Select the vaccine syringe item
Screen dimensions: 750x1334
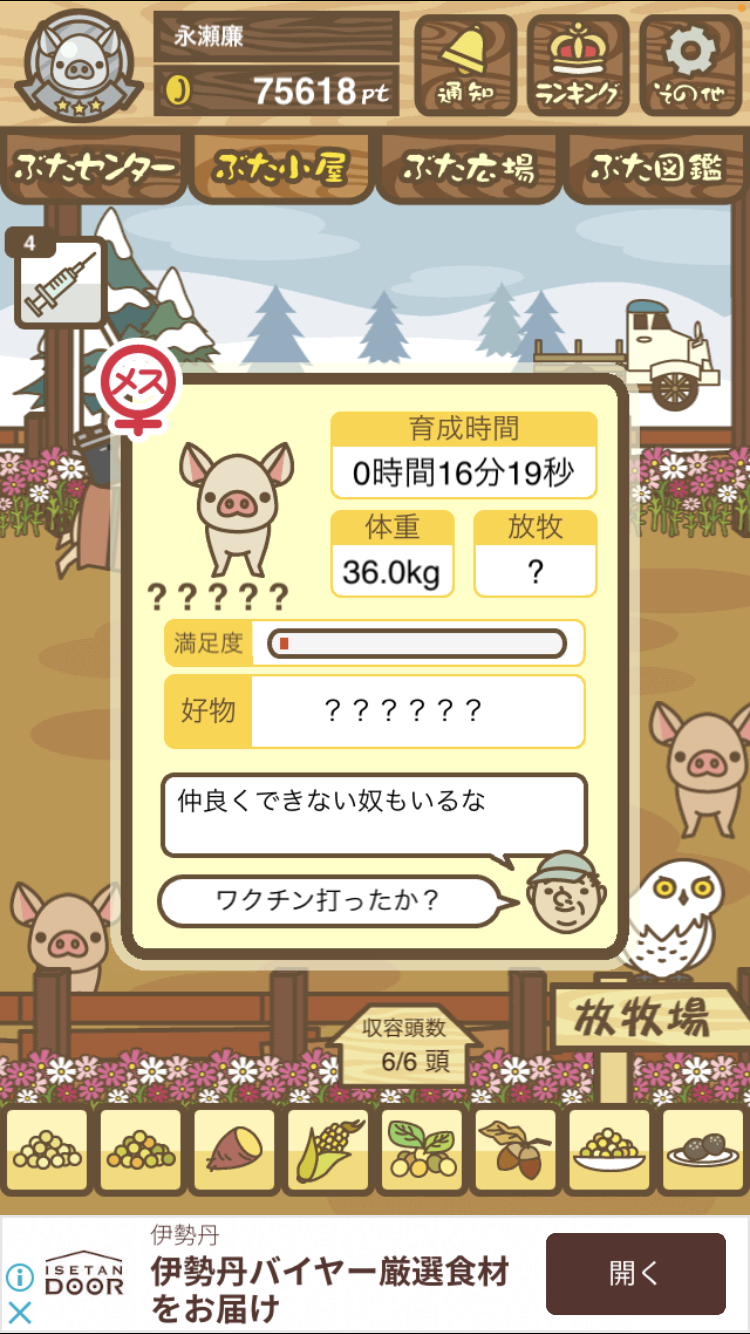61,283
